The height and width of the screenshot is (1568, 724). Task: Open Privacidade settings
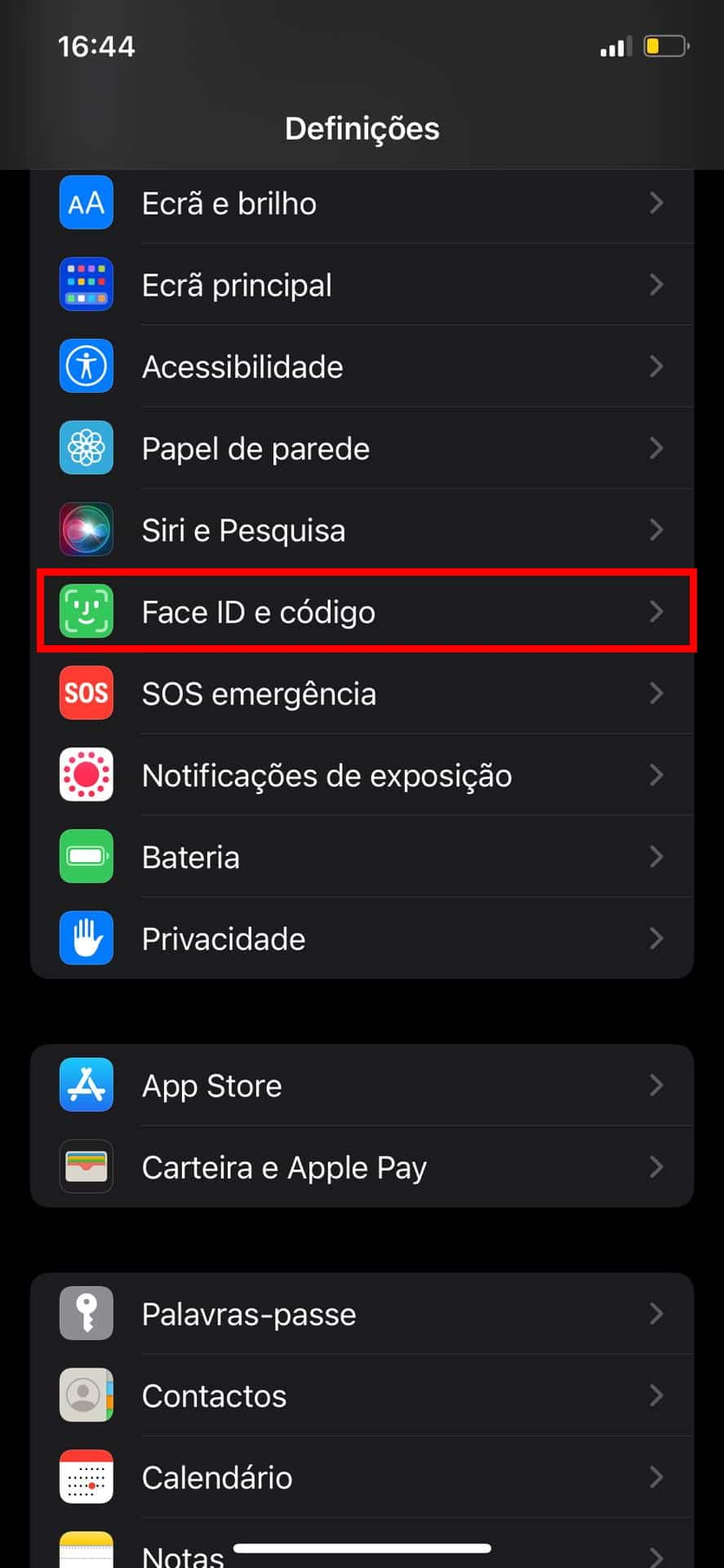pyautogui.click(x=362, y=938)
